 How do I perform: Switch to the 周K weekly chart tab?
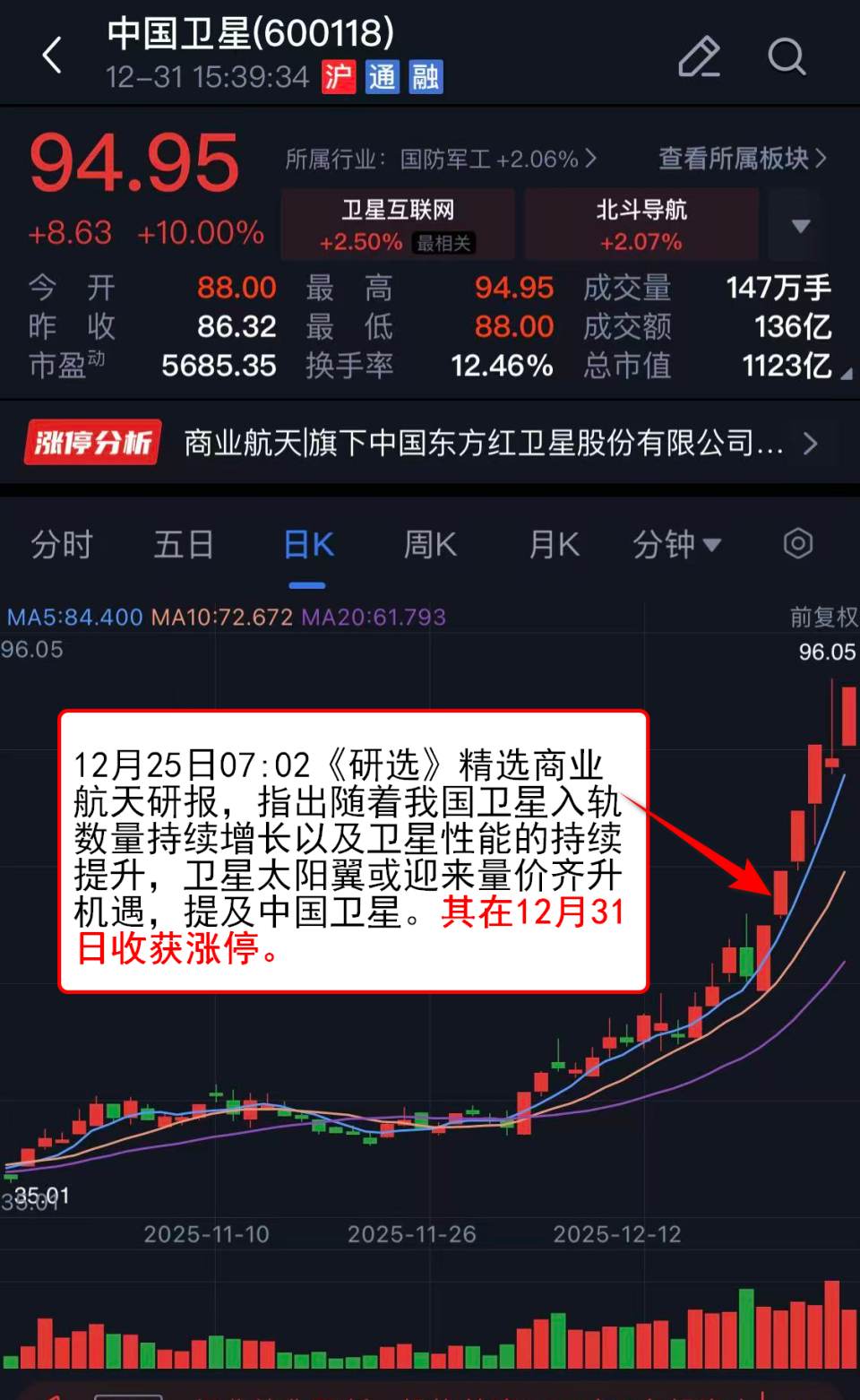tap(430, 543)
